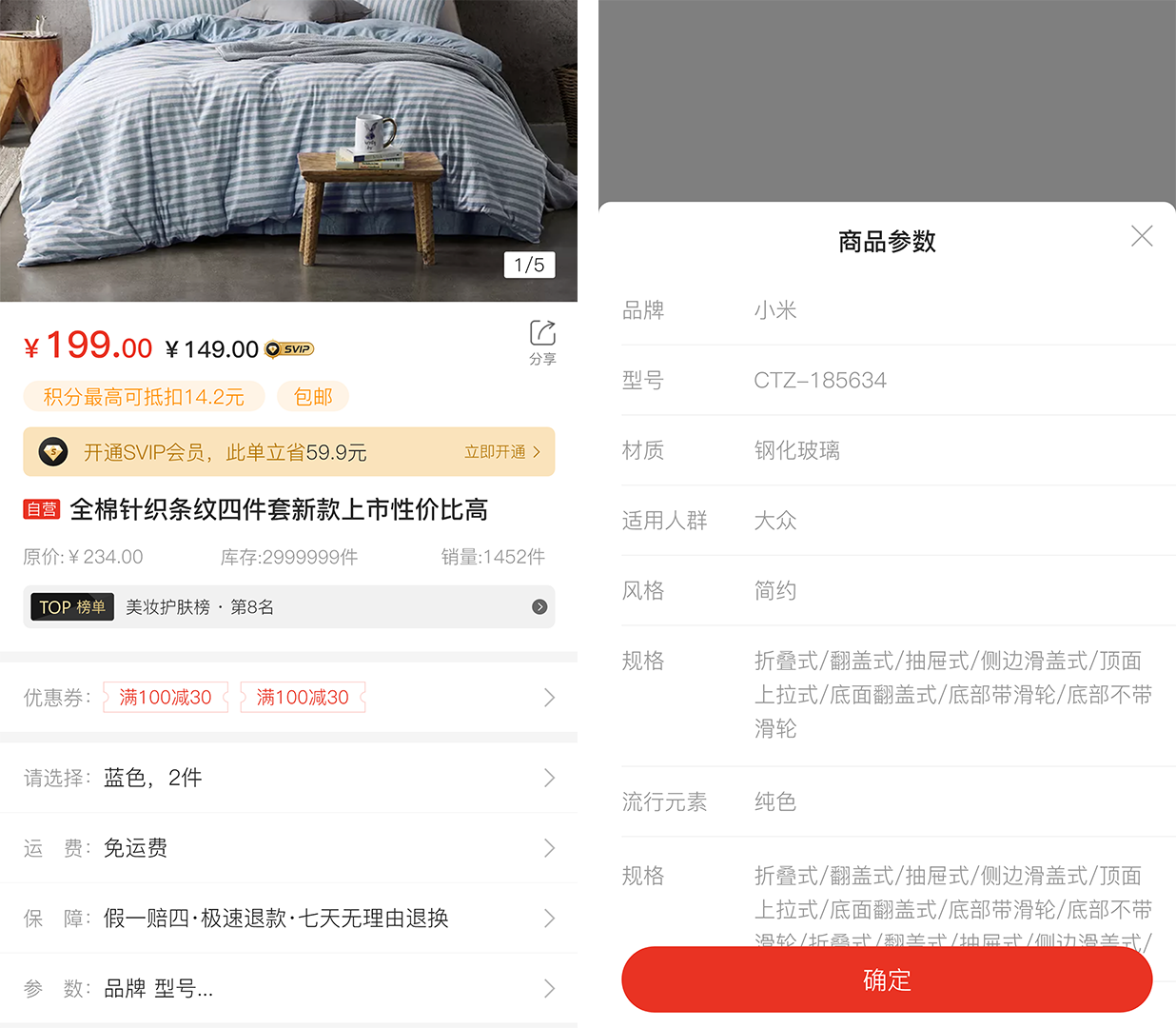Tap 立即开通 to activate SVIP
The width and height of the screenshot is (1176, 1028).
coord(502,452)
